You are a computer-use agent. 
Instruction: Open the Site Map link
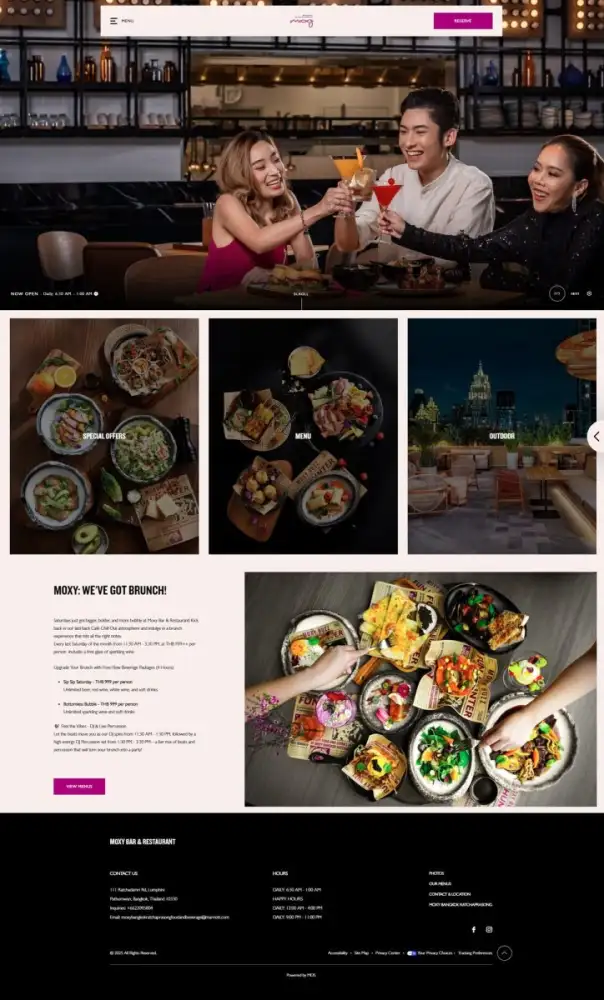click(x=361, y=953)
